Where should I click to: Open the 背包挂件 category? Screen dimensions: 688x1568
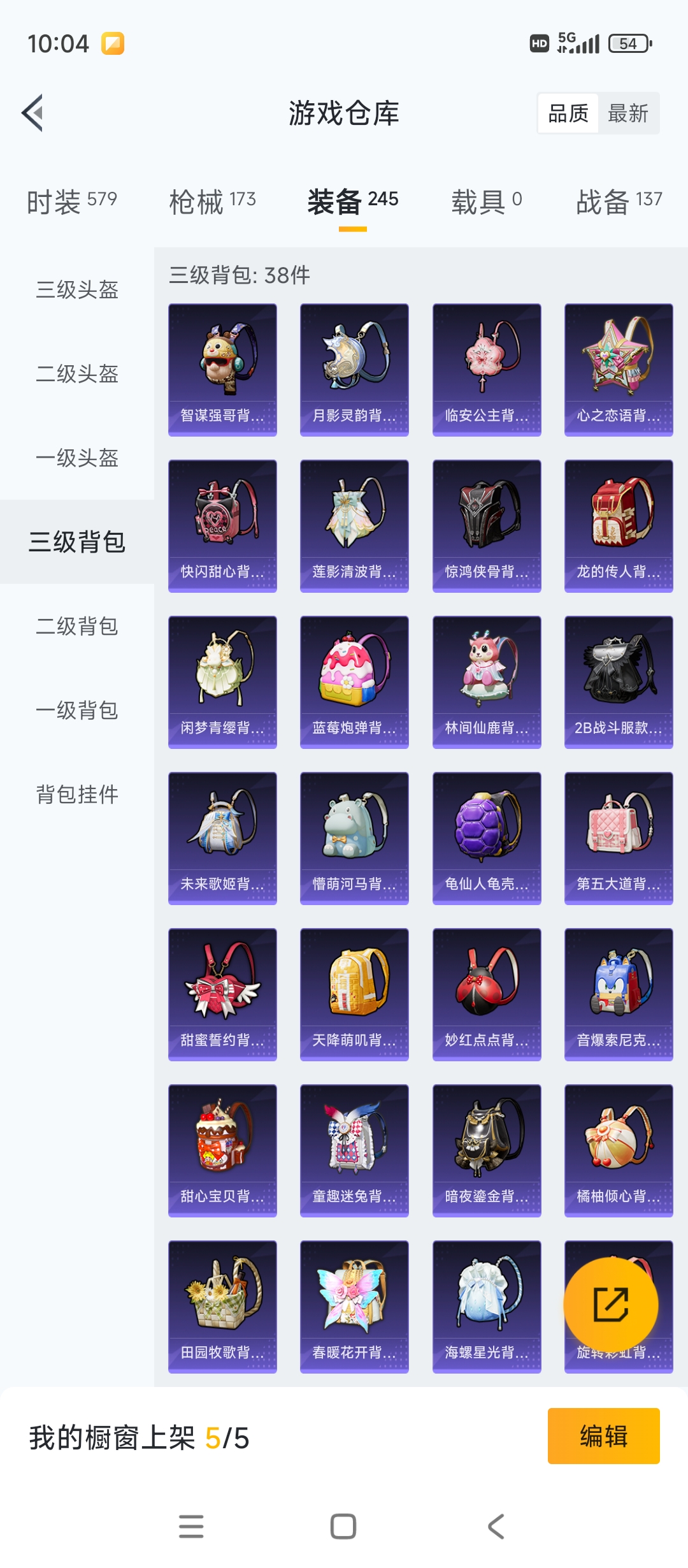click(76, 795)
